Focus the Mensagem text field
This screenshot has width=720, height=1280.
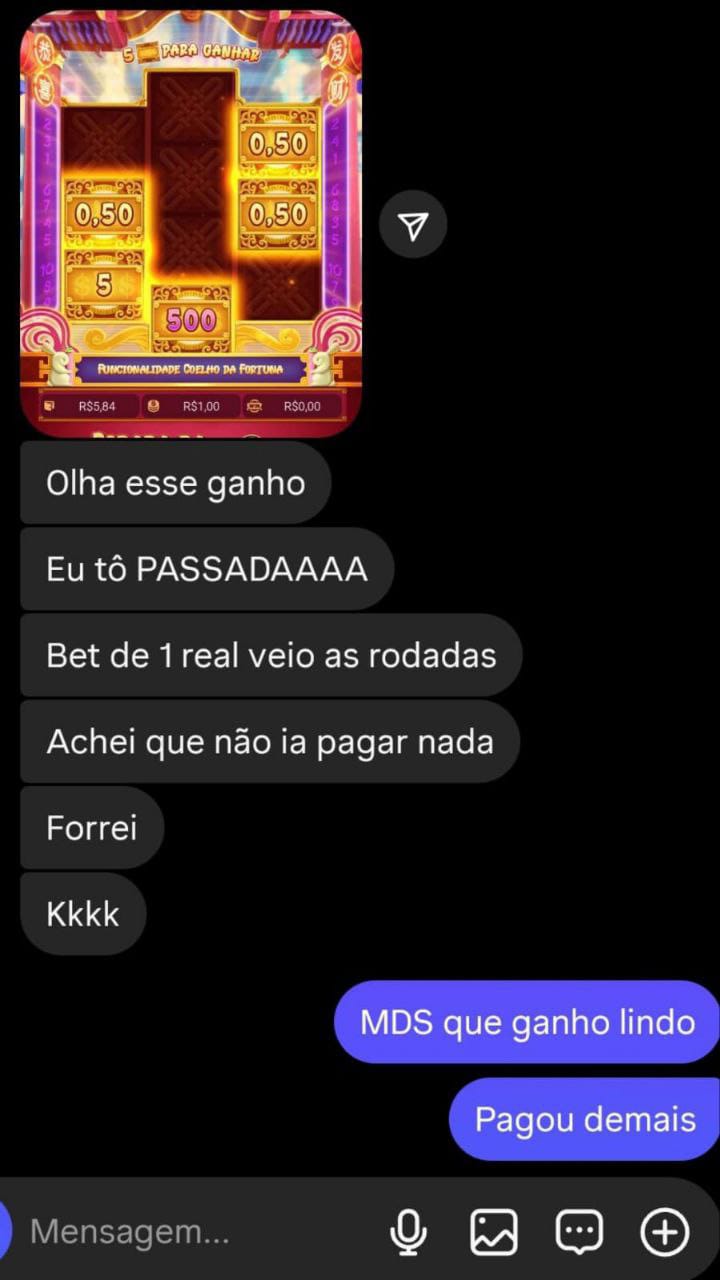click(200, 1231)
